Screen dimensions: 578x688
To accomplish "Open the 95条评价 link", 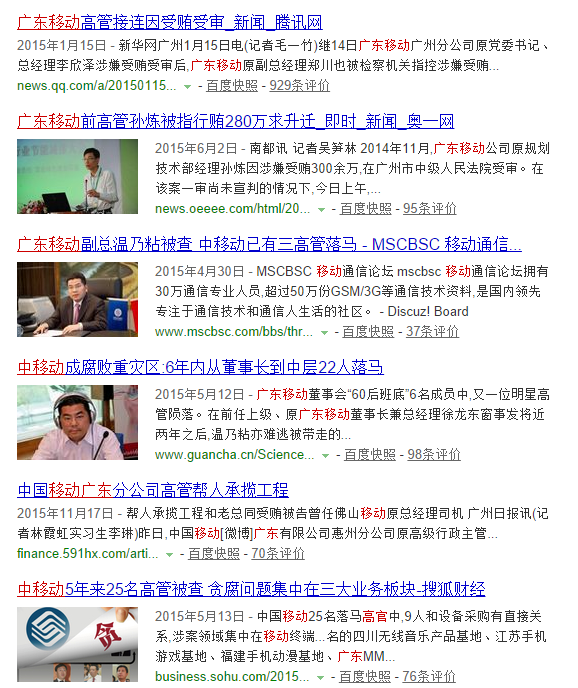I will [x=430, y=208].
